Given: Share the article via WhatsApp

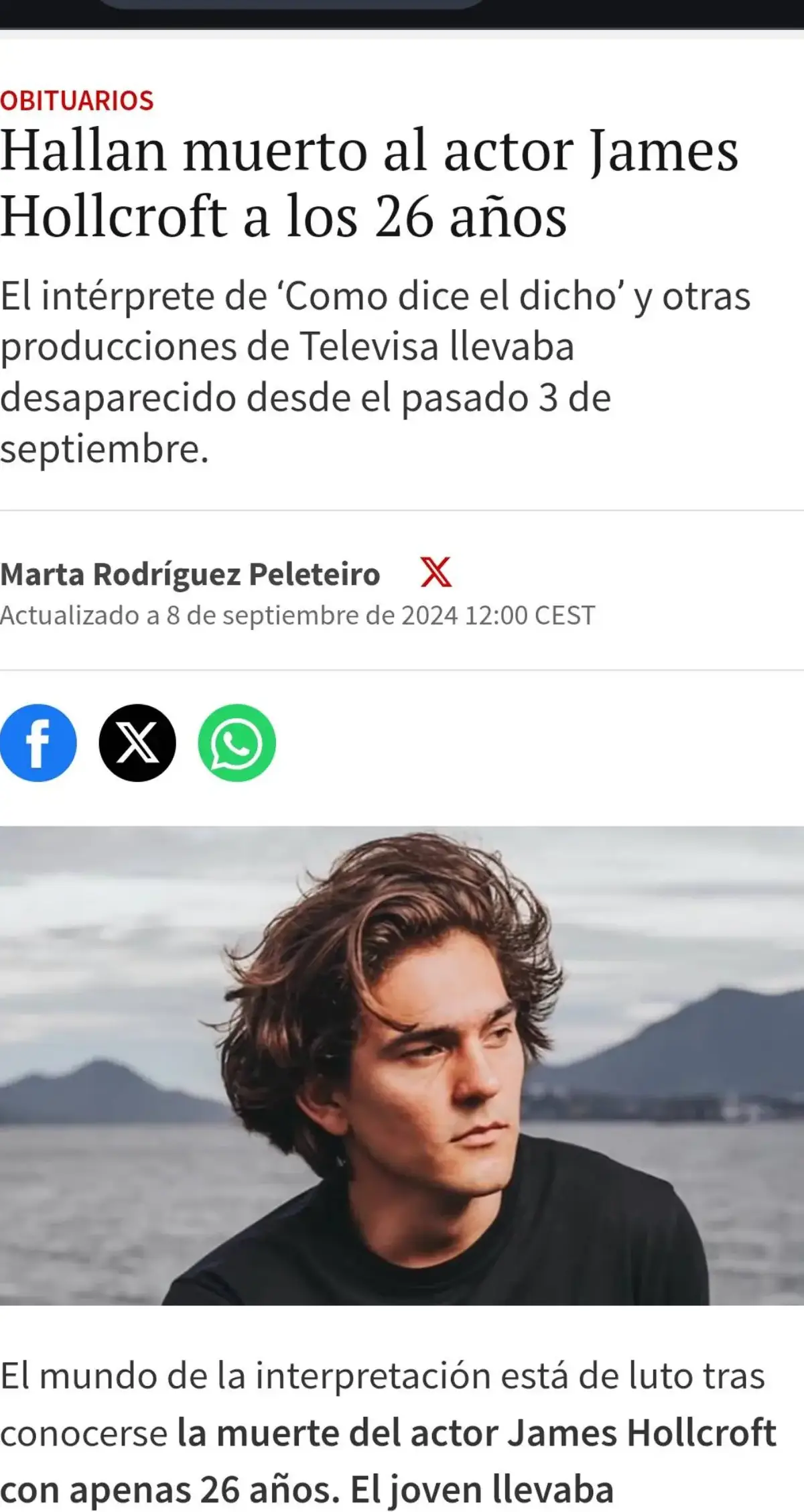Looking at the screenshot, I should coord(237,743).
